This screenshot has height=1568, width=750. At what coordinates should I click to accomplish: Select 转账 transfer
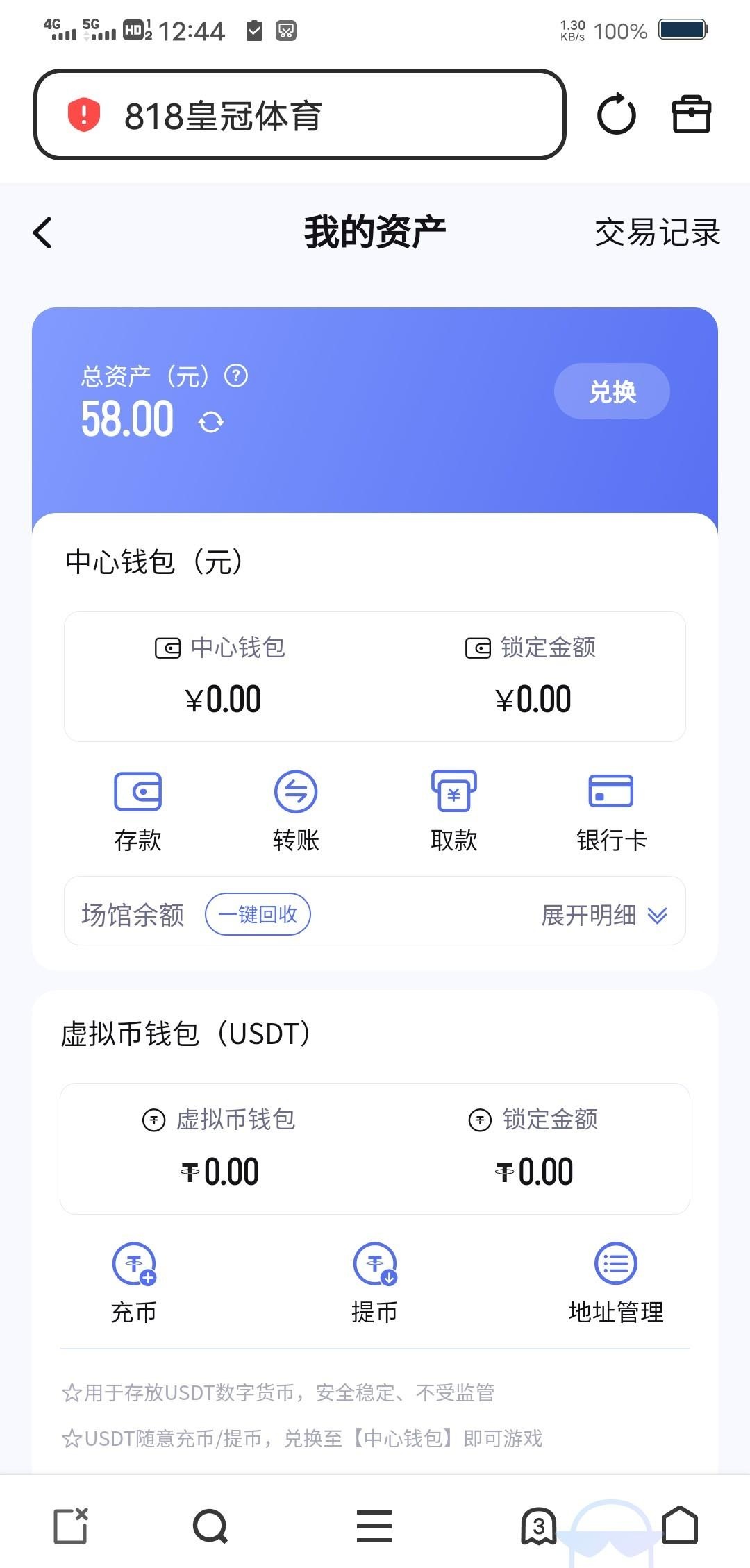tap(296, 811)
